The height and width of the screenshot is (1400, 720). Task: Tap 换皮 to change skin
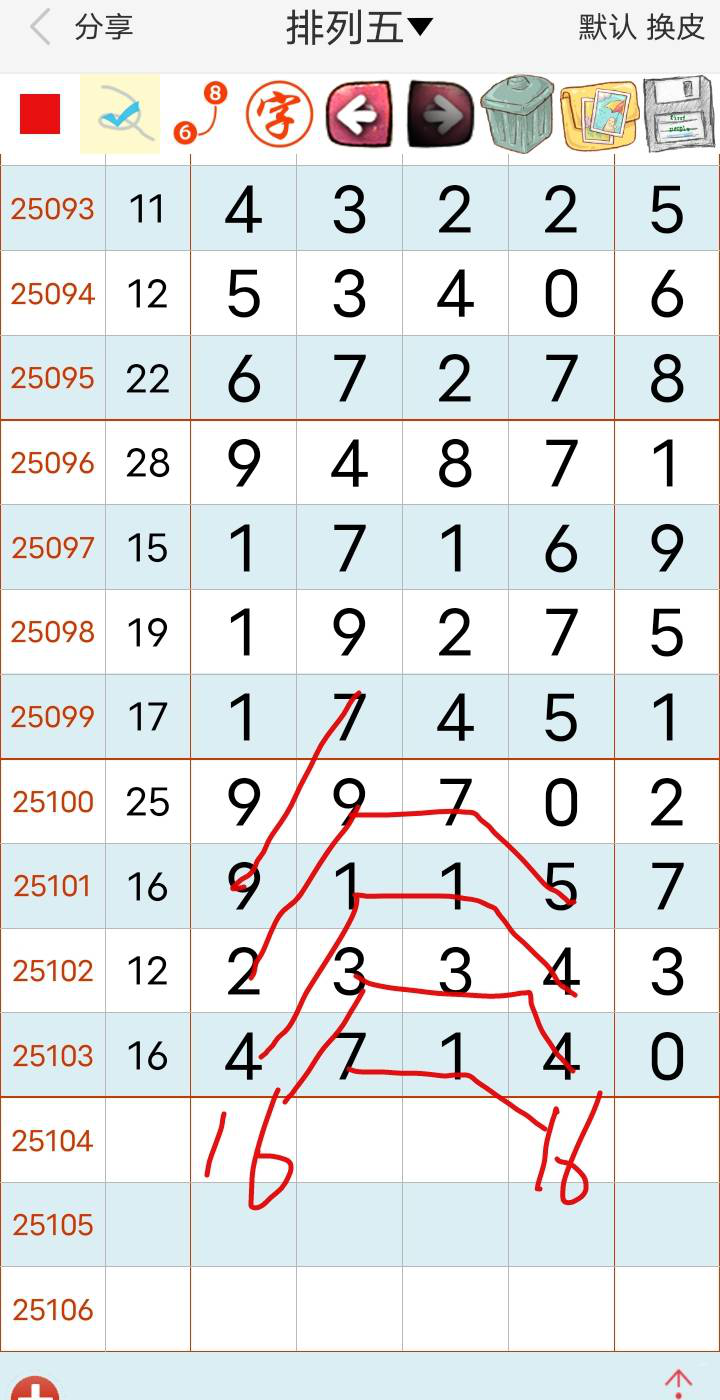[676, 28]
